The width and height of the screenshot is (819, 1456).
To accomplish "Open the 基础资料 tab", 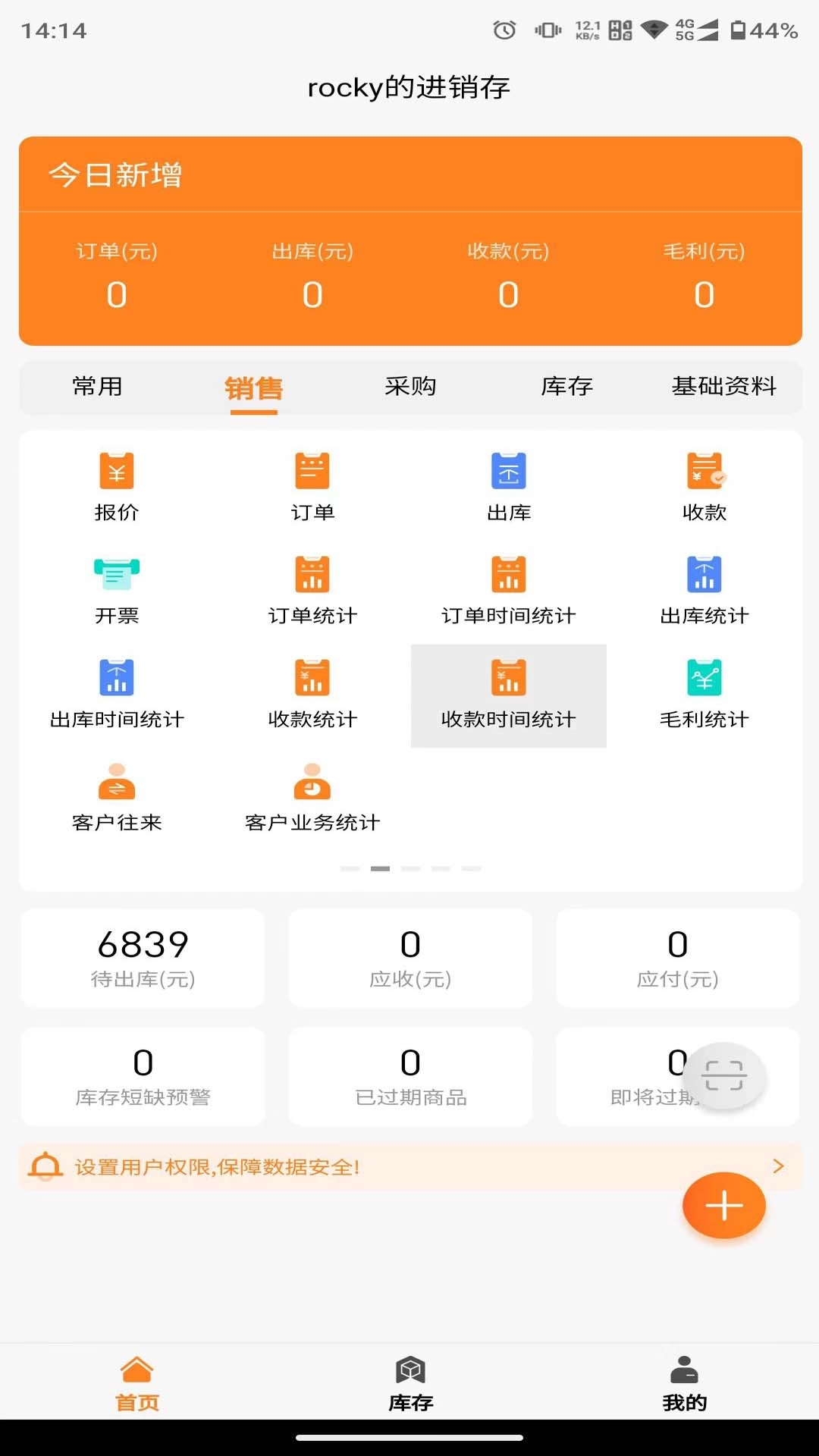I will (x=723, y=388).
